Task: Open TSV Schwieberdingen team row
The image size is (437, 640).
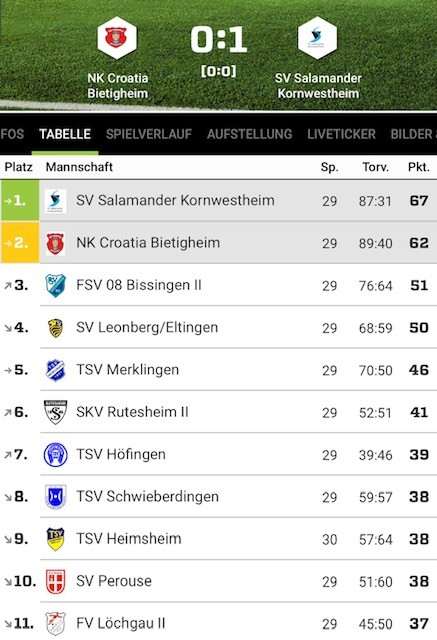Action: click(x=218, y=497)
